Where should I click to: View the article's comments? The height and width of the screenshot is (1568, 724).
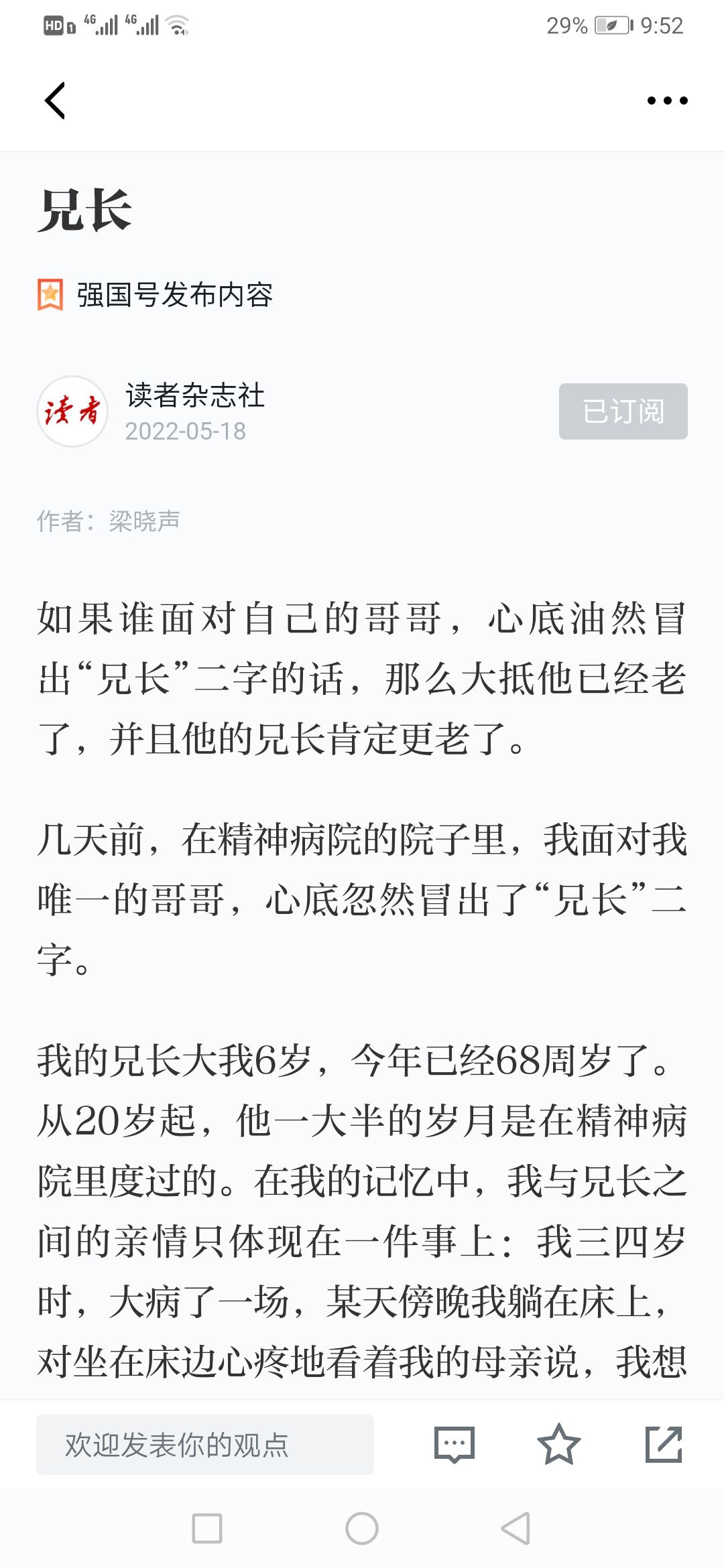click(x=455, y=1445)
